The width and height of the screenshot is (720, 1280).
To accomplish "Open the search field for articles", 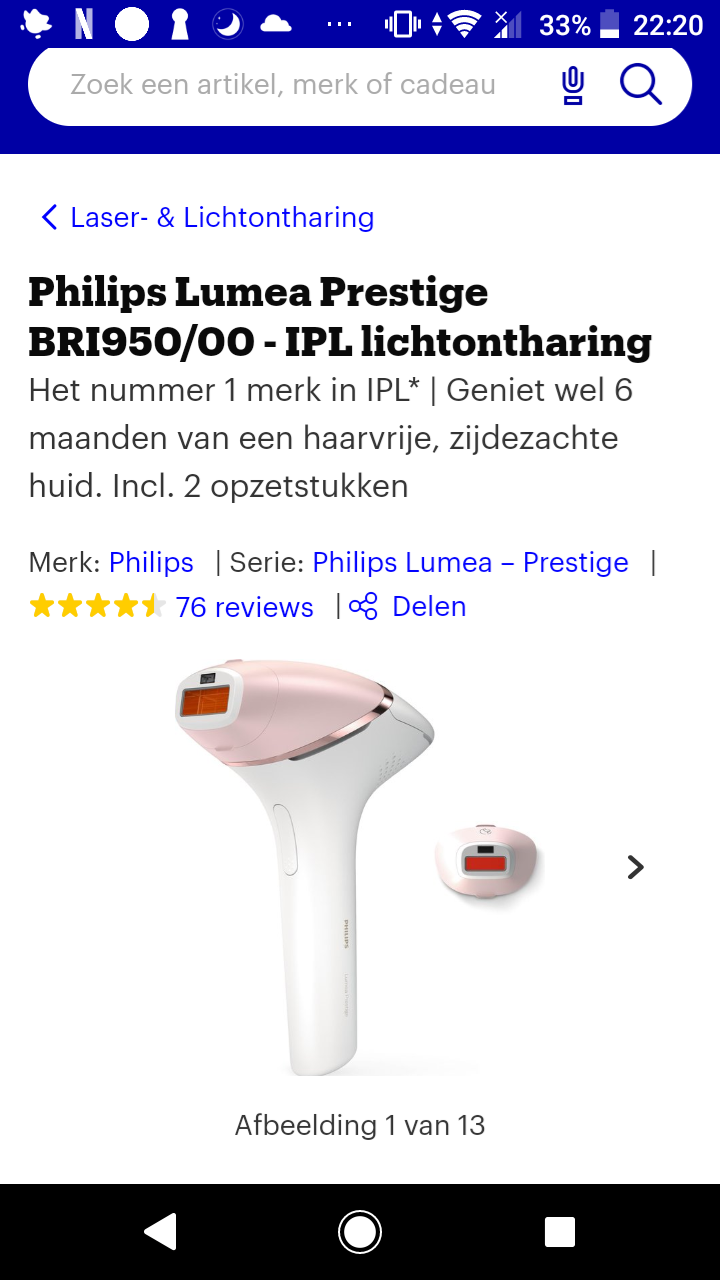I will tap(283, 85).
